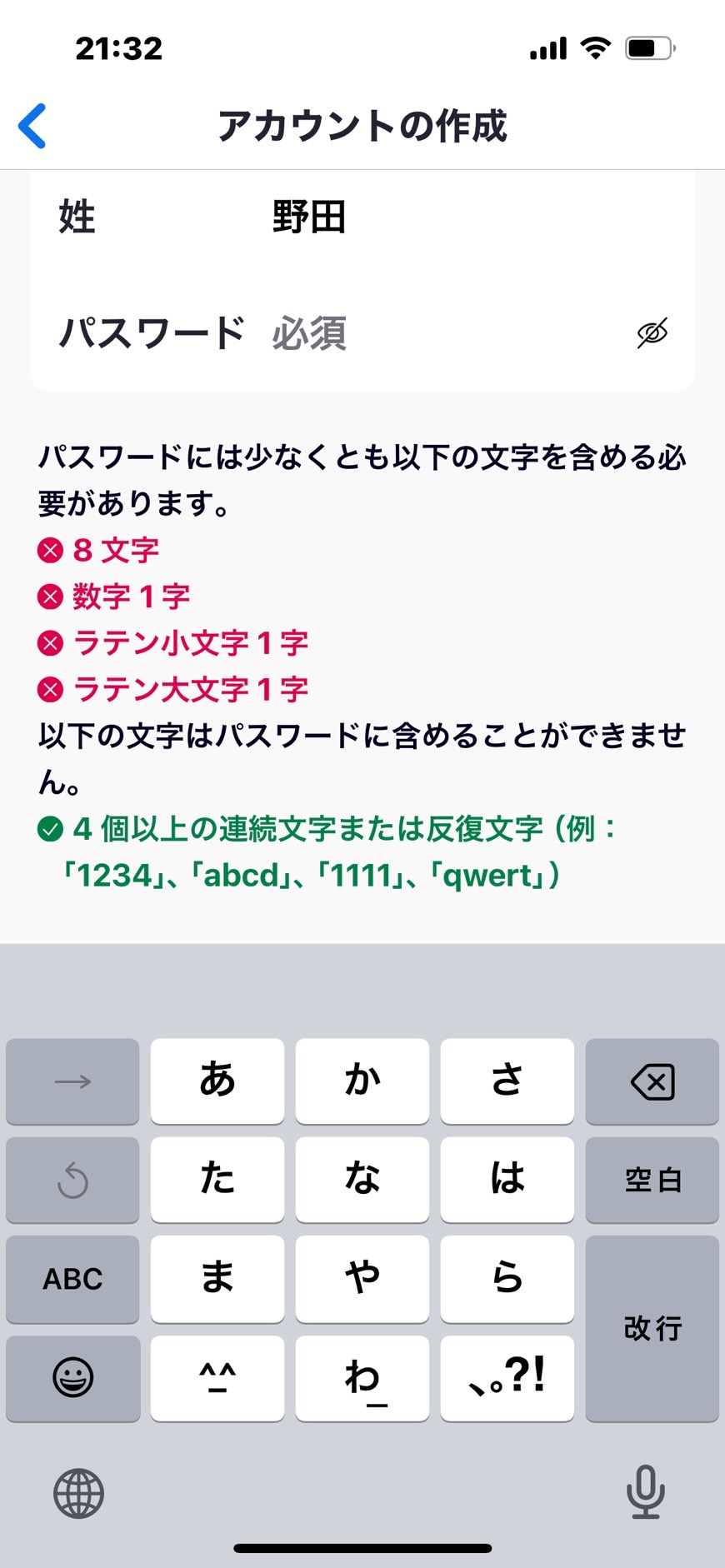Toggle password visibility eye icon
This screenshot has height=1568, width=725.
click(652, 333)
